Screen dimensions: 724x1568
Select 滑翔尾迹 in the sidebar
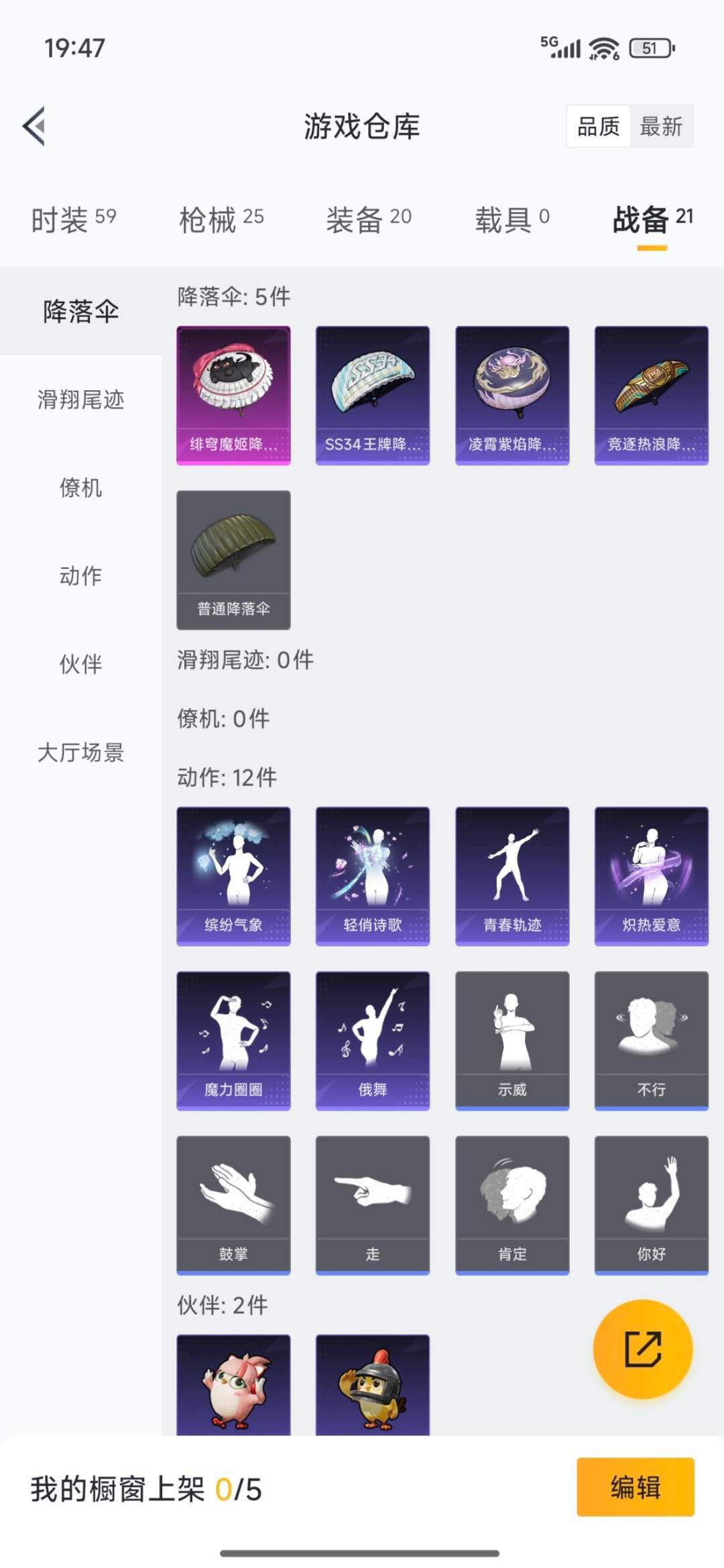click(x=80, y=400)
